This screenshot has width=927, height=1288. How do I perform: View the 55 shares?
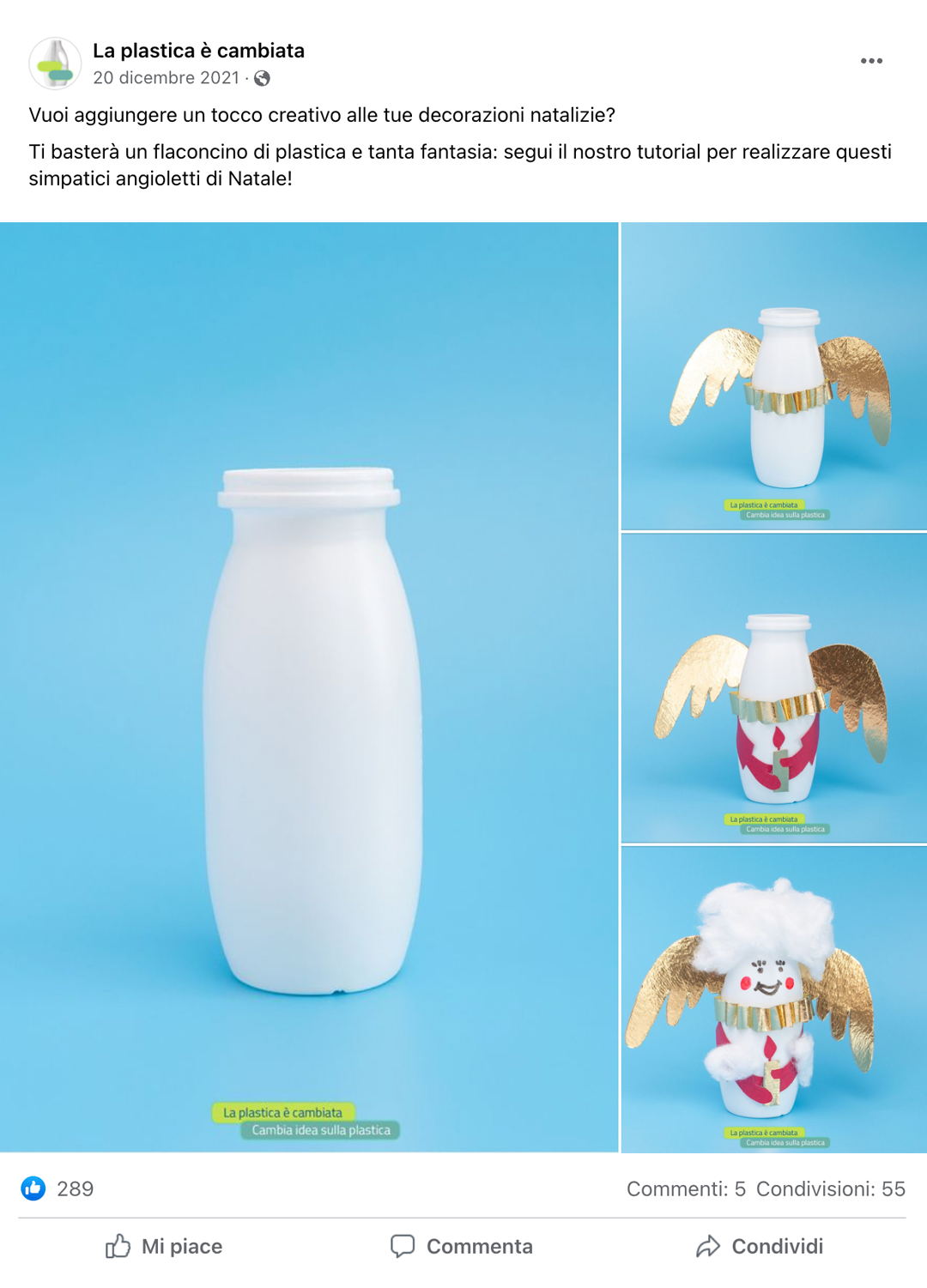[830, 1188]
